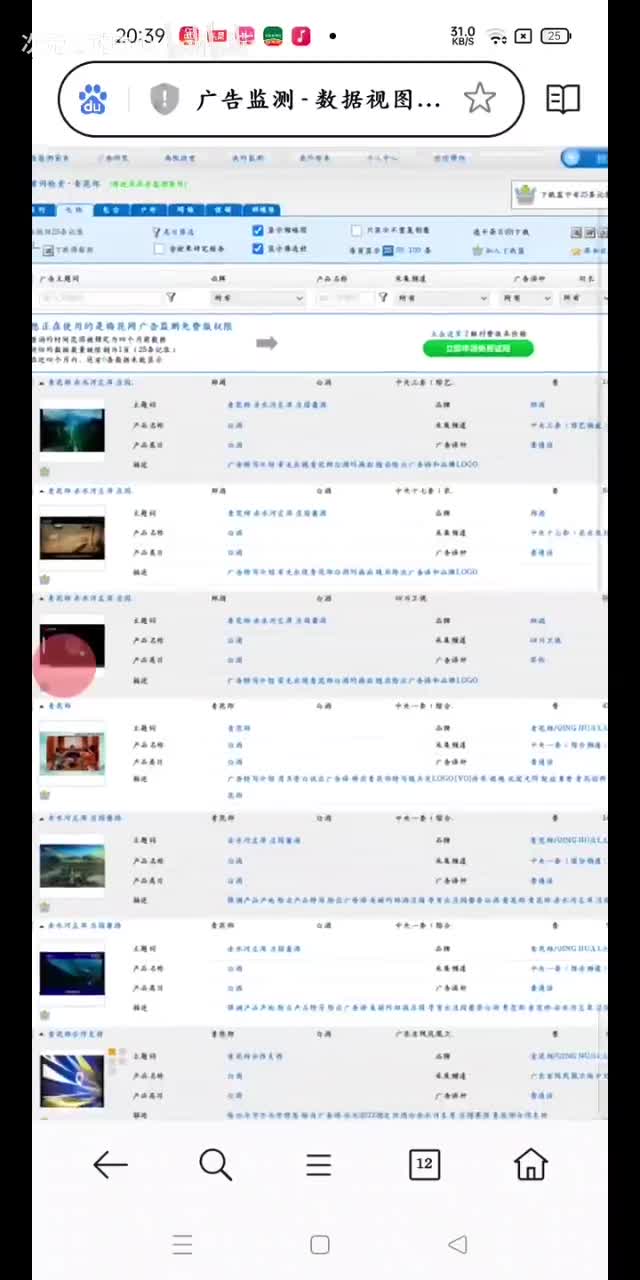The height and width of the screenshot is (1280, 640).
Task: Tap the system back triangle
Action: tap(458, 1244)
